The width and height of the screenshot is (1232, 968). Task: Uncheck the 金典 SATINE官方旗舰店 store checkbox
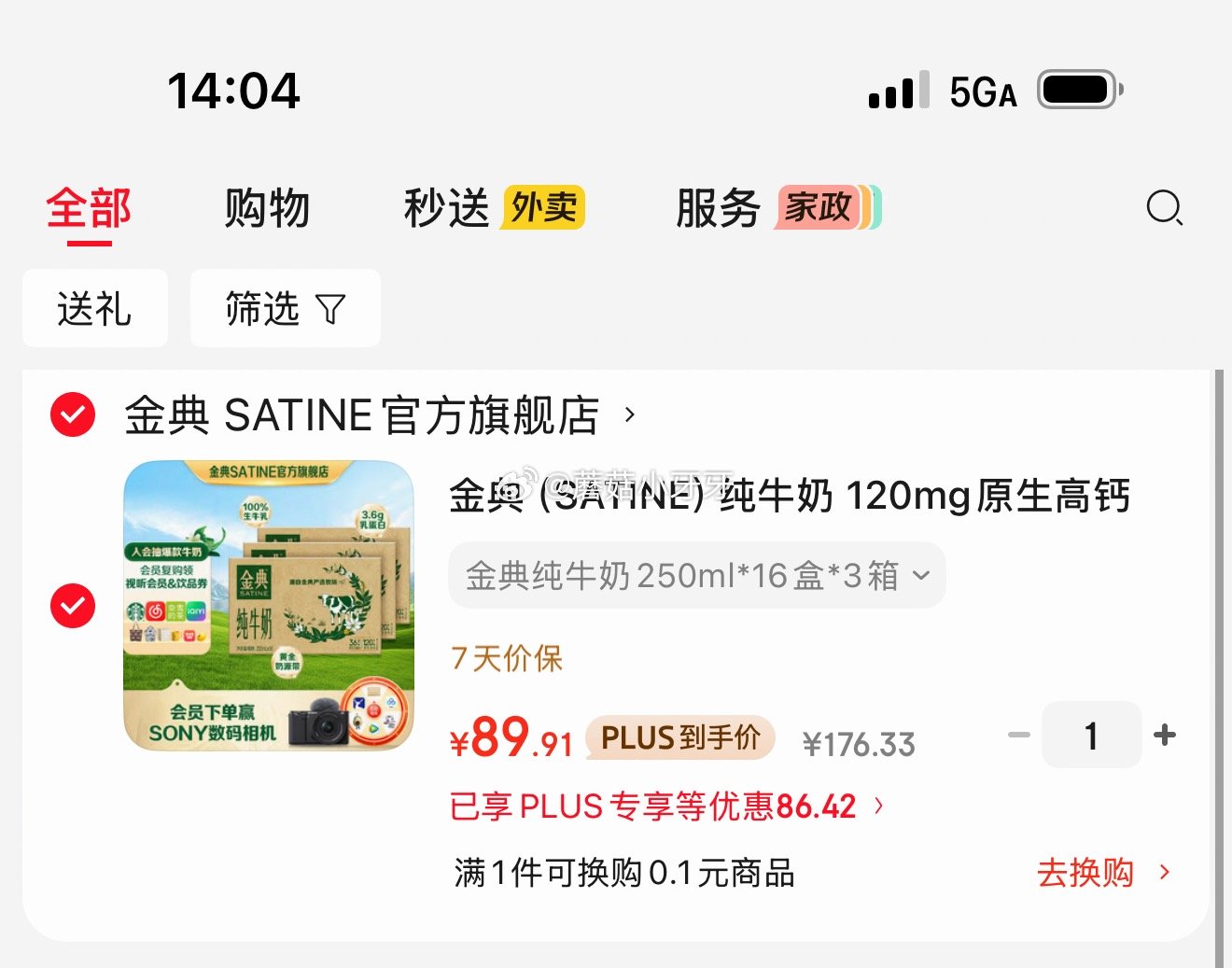pyautogui.click(x=73, y=414)
